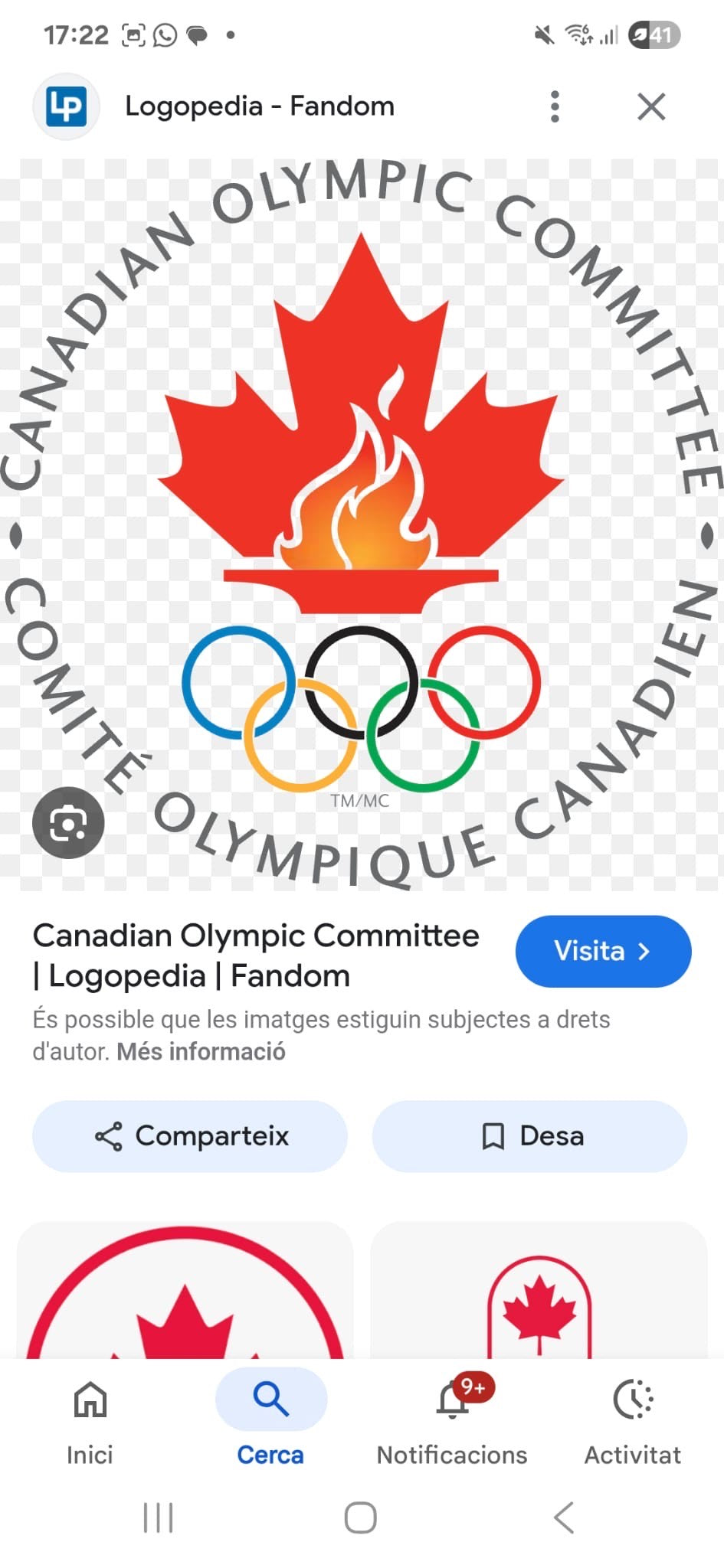
Task: Open the circular red maple leaf related image
Action: [185, 1294]
